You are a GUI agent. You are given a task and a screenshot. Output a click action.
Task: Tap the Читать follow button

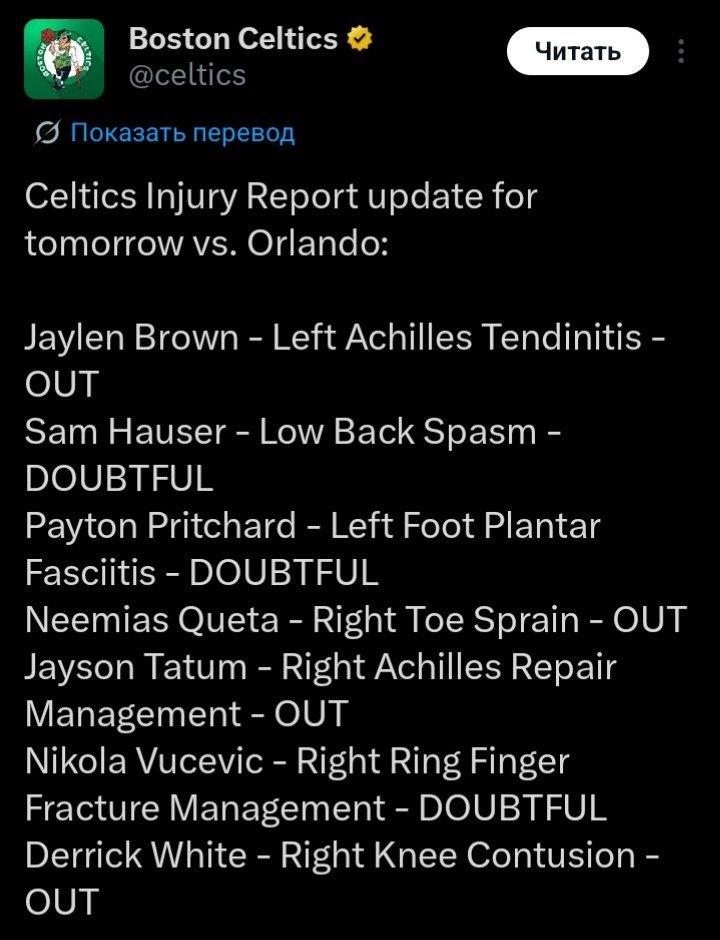[x=577, y=50]
